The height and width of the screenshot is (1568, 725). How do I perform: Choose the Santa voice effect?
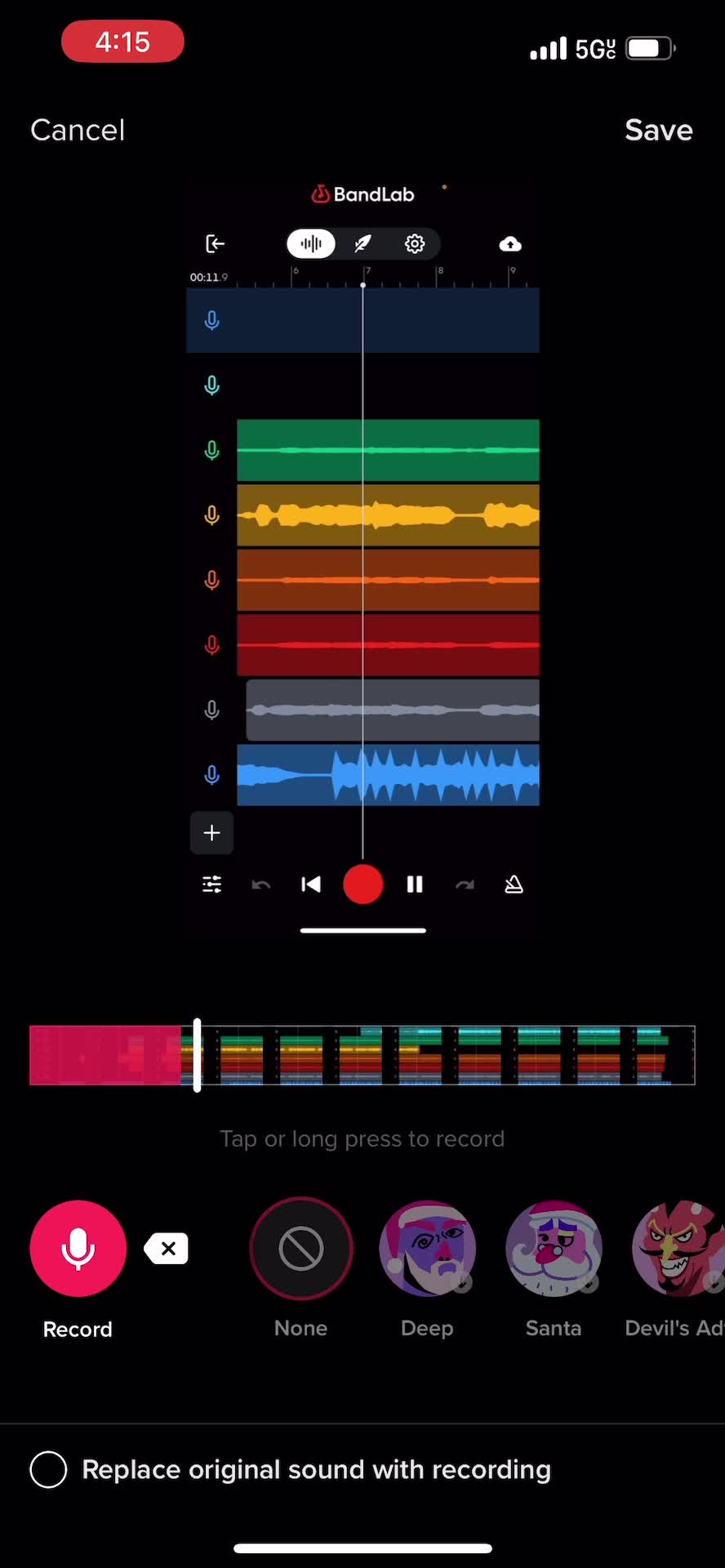click(x=554, y=1248)
